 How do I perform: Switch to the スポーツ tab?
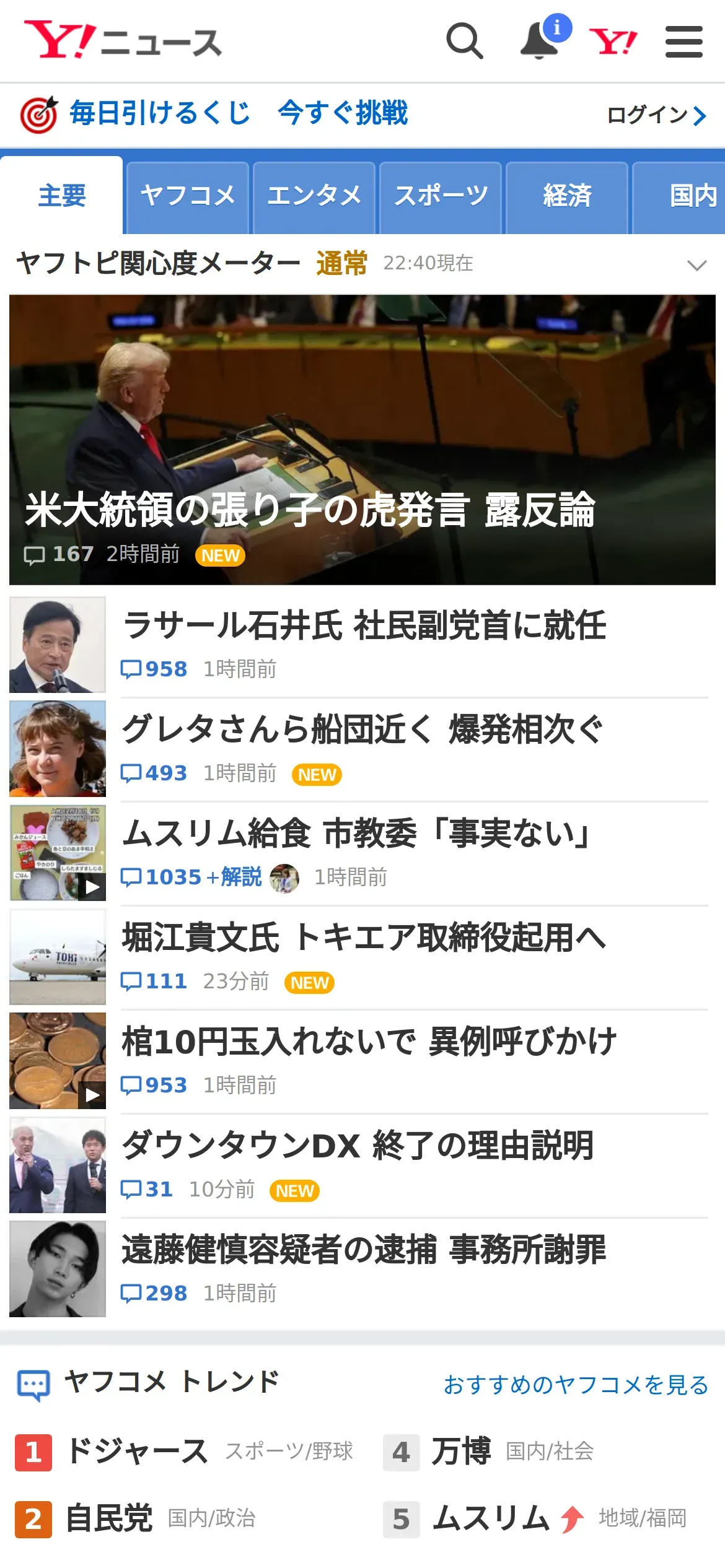pos(441,196)
